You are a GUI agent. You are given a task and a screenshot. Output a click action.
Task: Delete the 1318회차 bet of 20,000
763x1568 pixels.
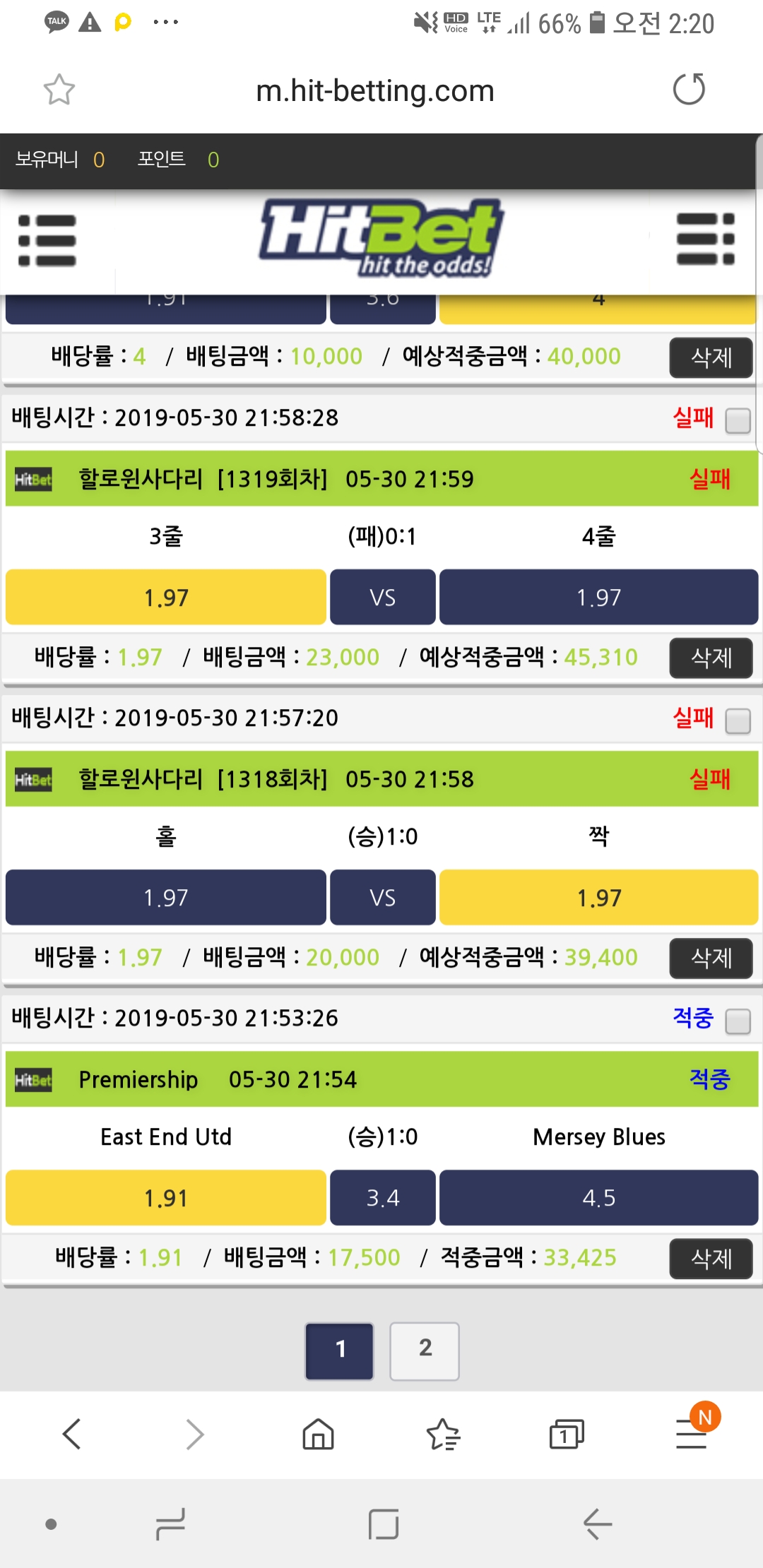[x=710, y=958]
